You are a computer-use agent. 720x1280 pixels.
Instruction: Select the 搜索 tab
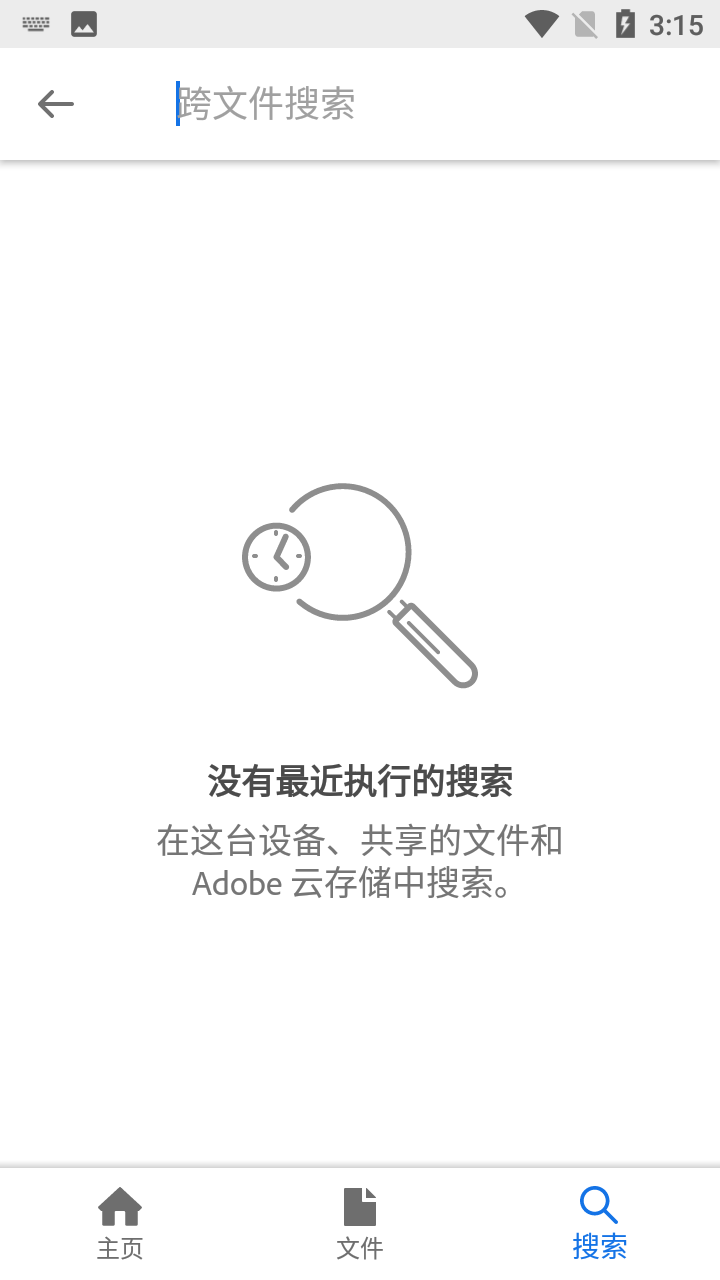pos(600,1224)
